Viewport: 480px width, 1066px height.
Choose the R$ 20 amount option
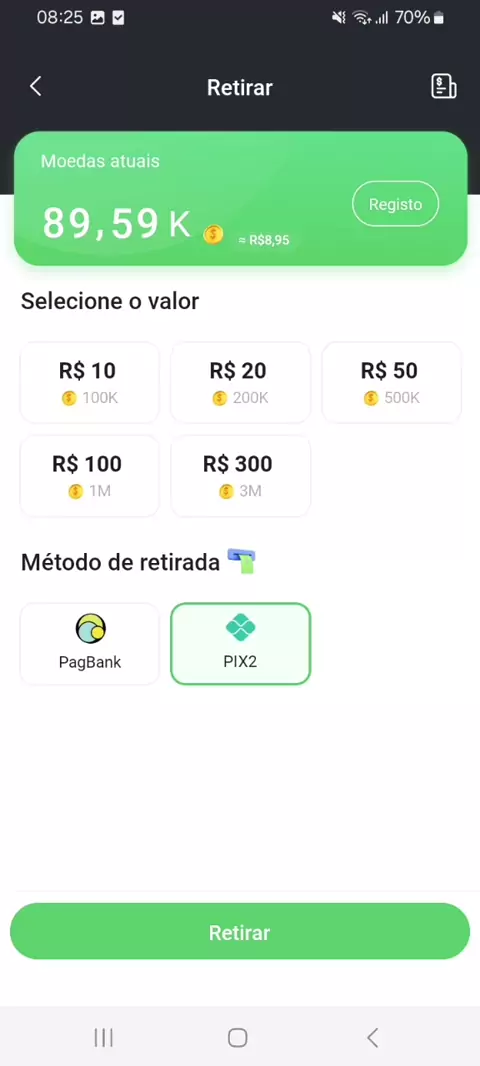point(241,383)
